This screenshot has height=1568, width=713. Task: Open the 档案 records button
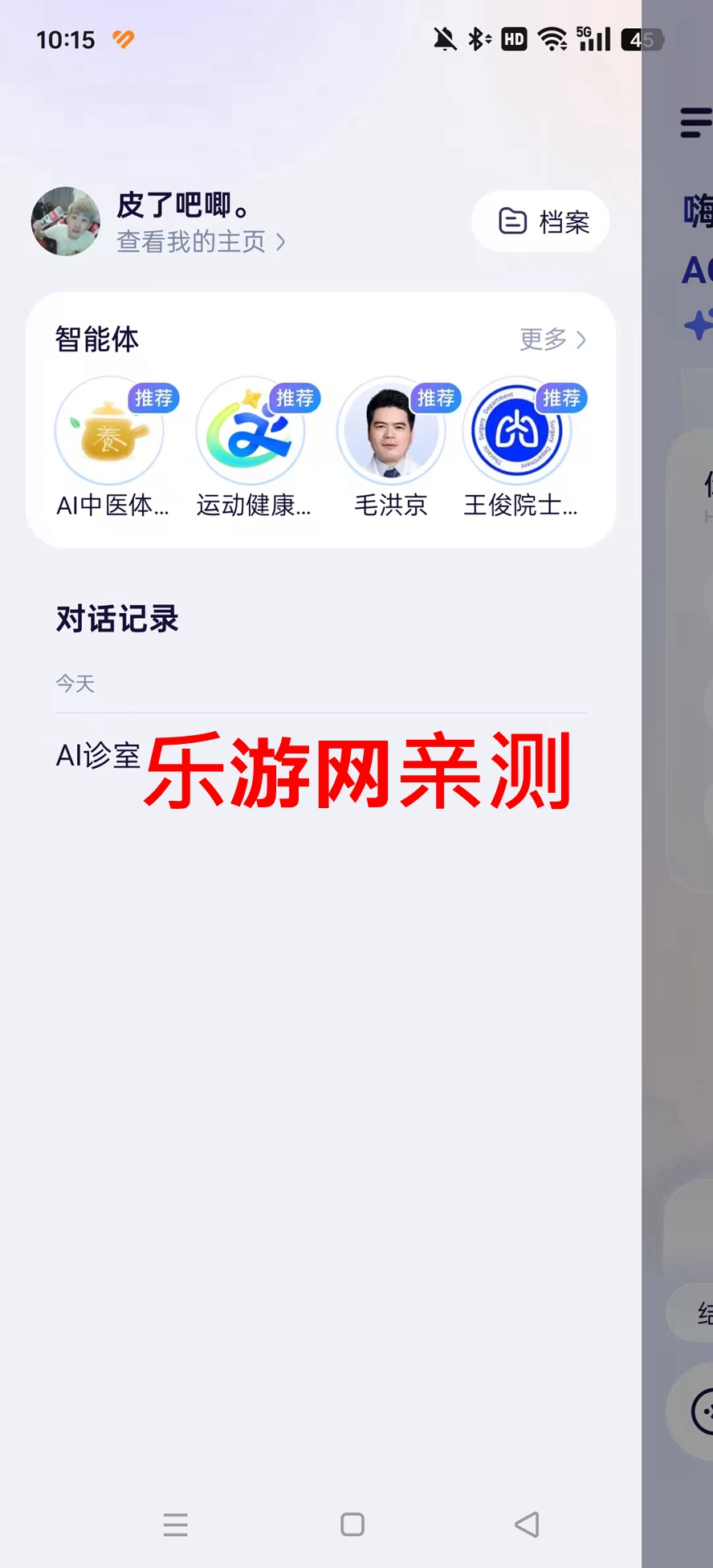point(541,221)
